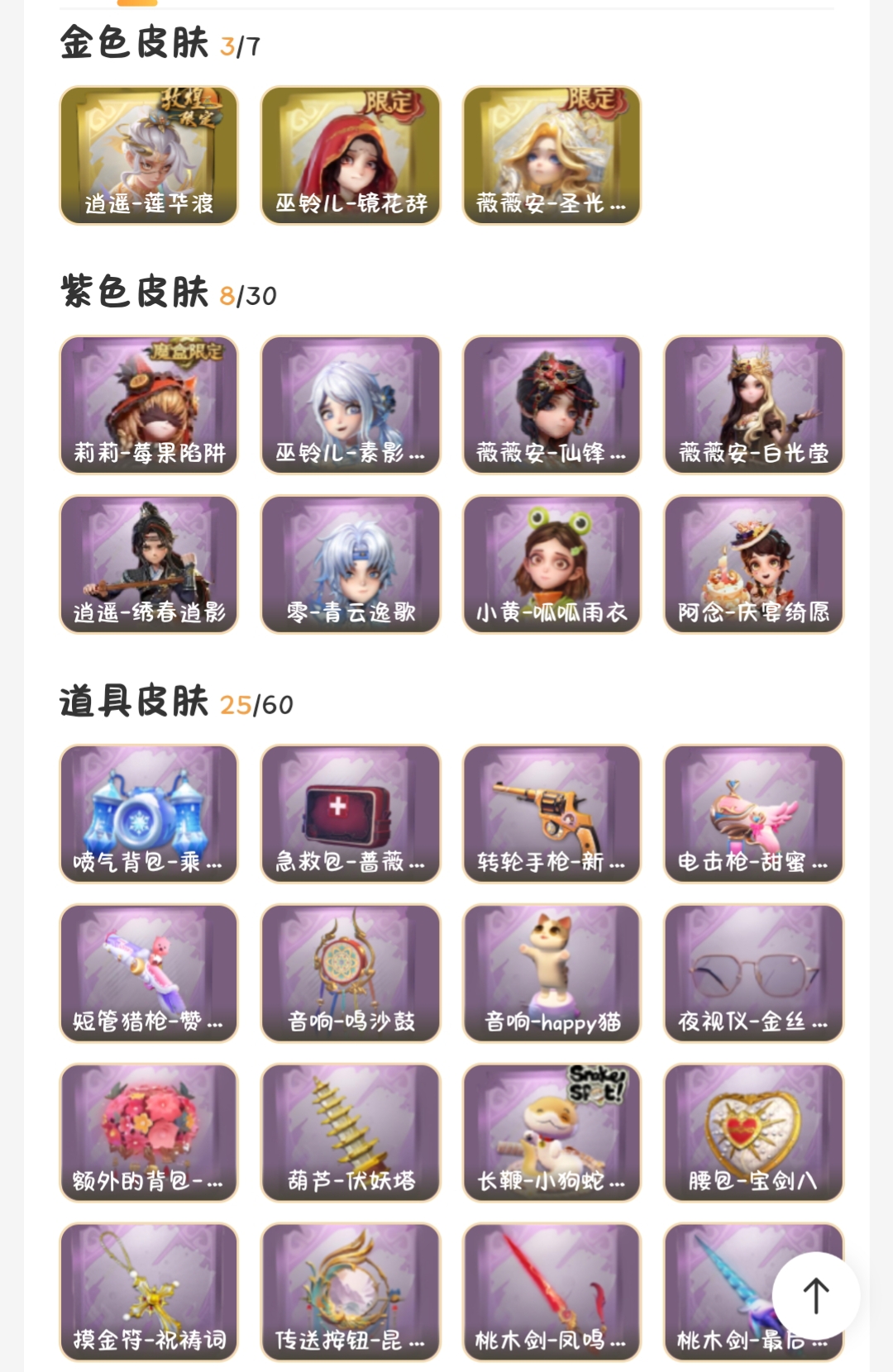The image size is (893, 1372).
Task: View the 转轮手枪 item skin tile
Action: (x=552, y=814)
